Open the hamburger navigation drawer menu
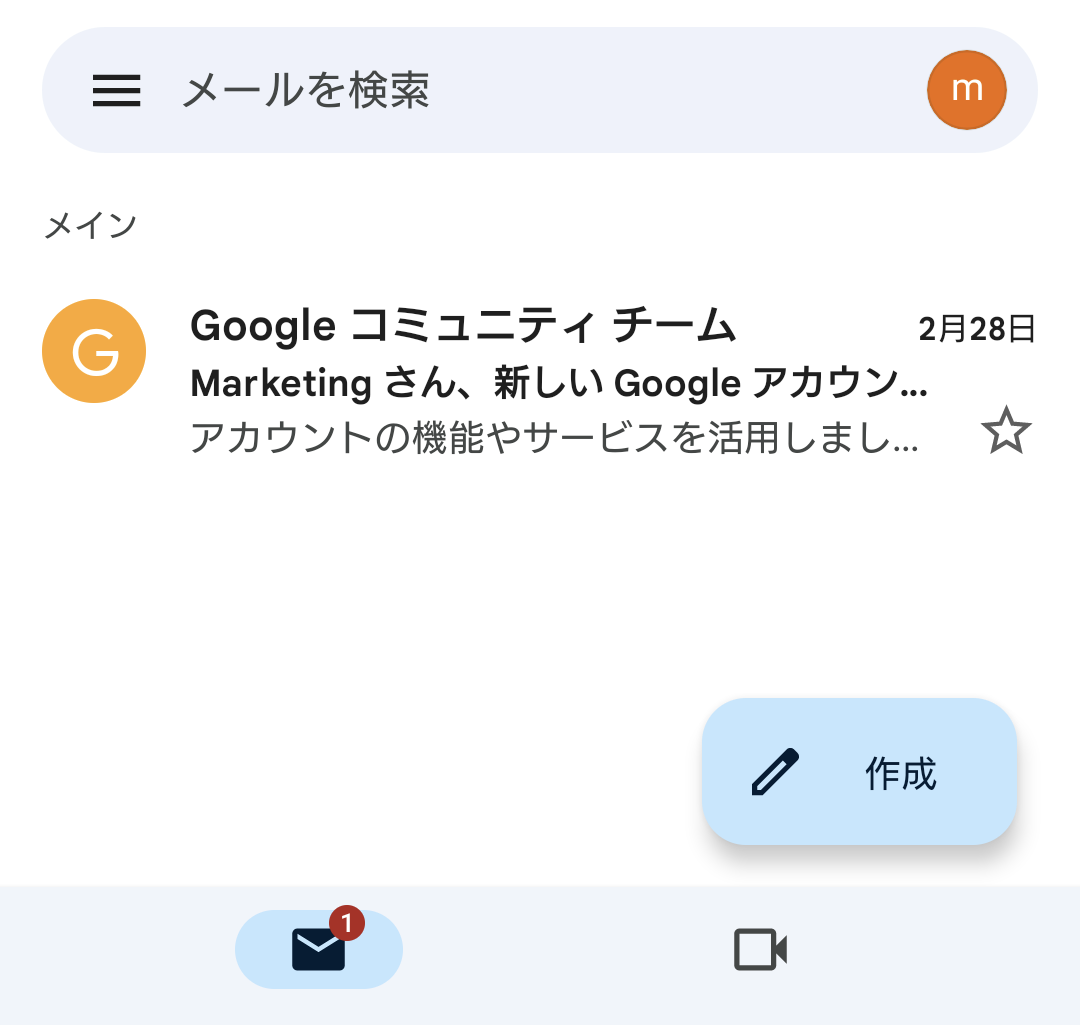Viewport: 1080px width, 1025px height. [117, 91]
